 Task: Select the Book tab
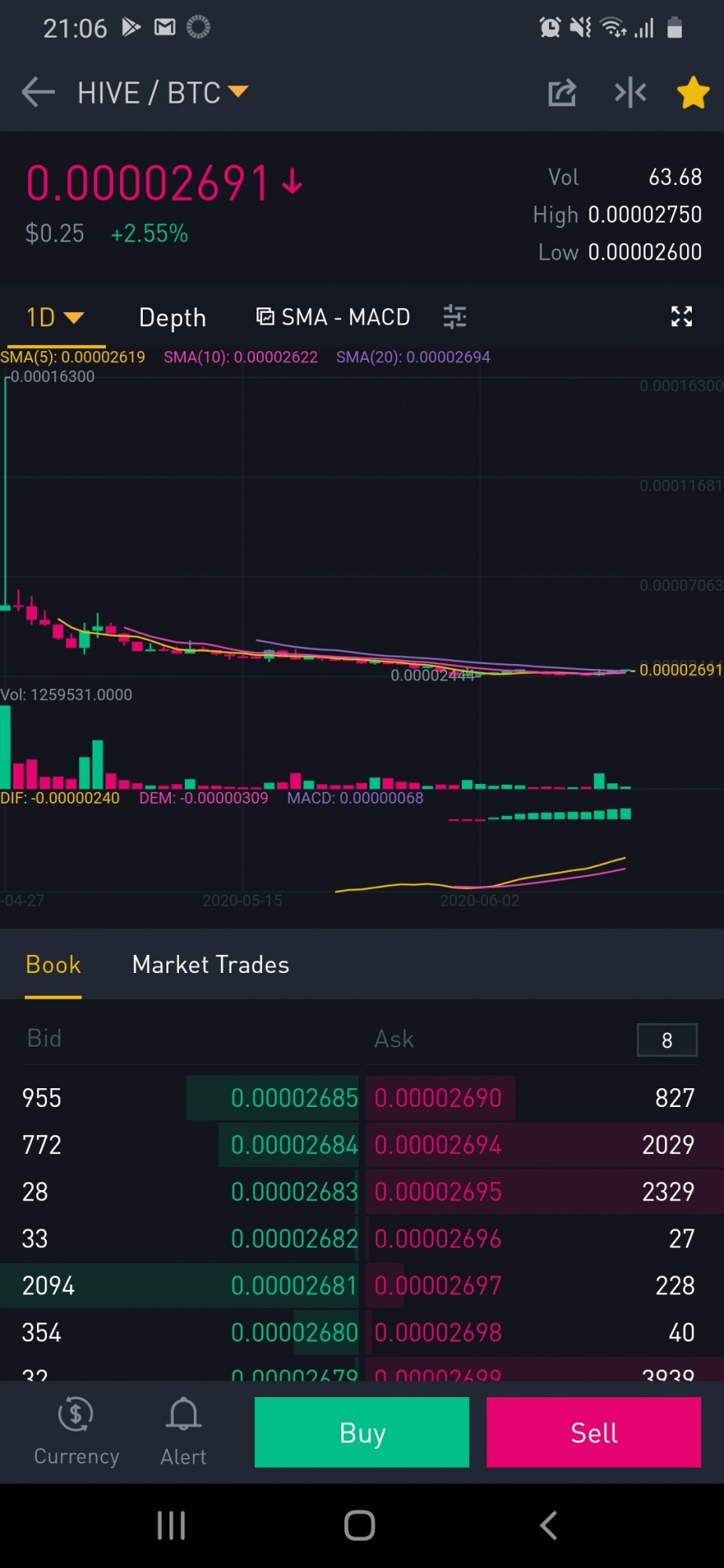point(53,964)
